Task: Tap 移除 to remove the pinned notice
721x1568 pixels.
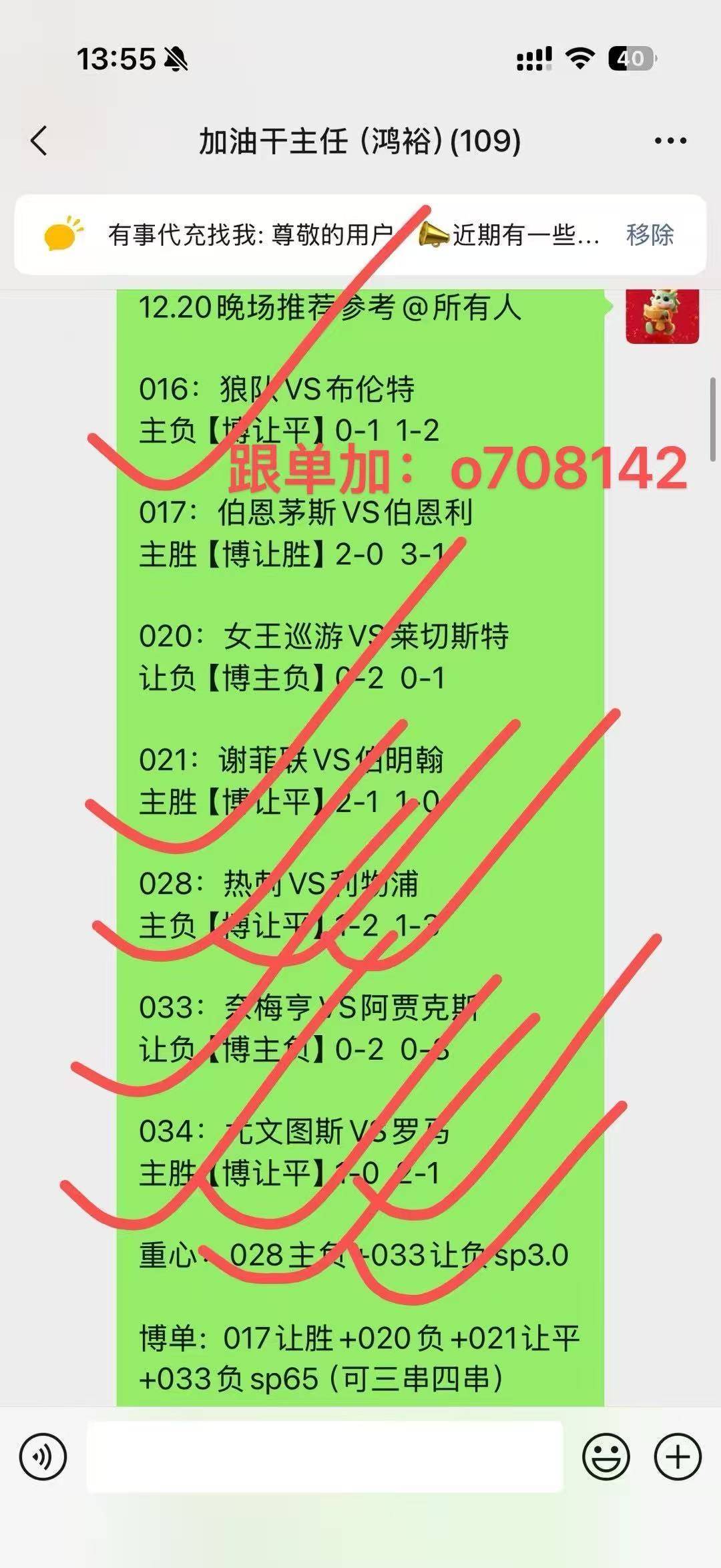Action: click(650, 235)
